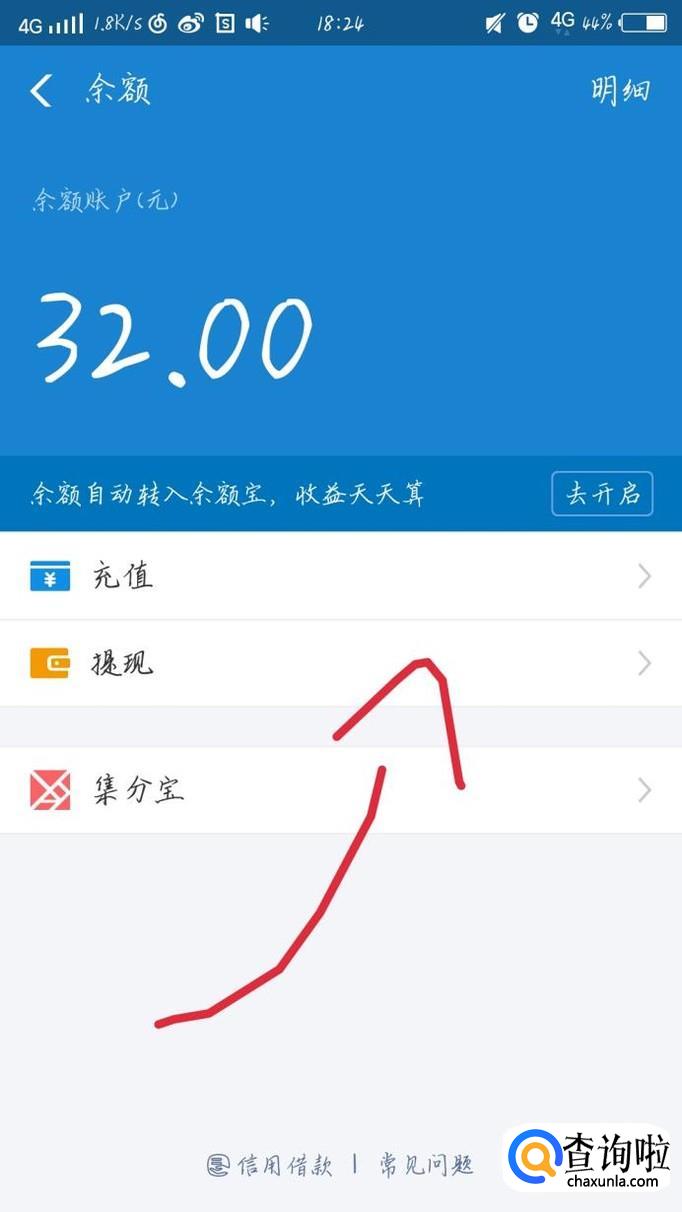This screenshot has height=1212, width=682.
Task: Open the 集分宝 row
Action: click(340, 791)
